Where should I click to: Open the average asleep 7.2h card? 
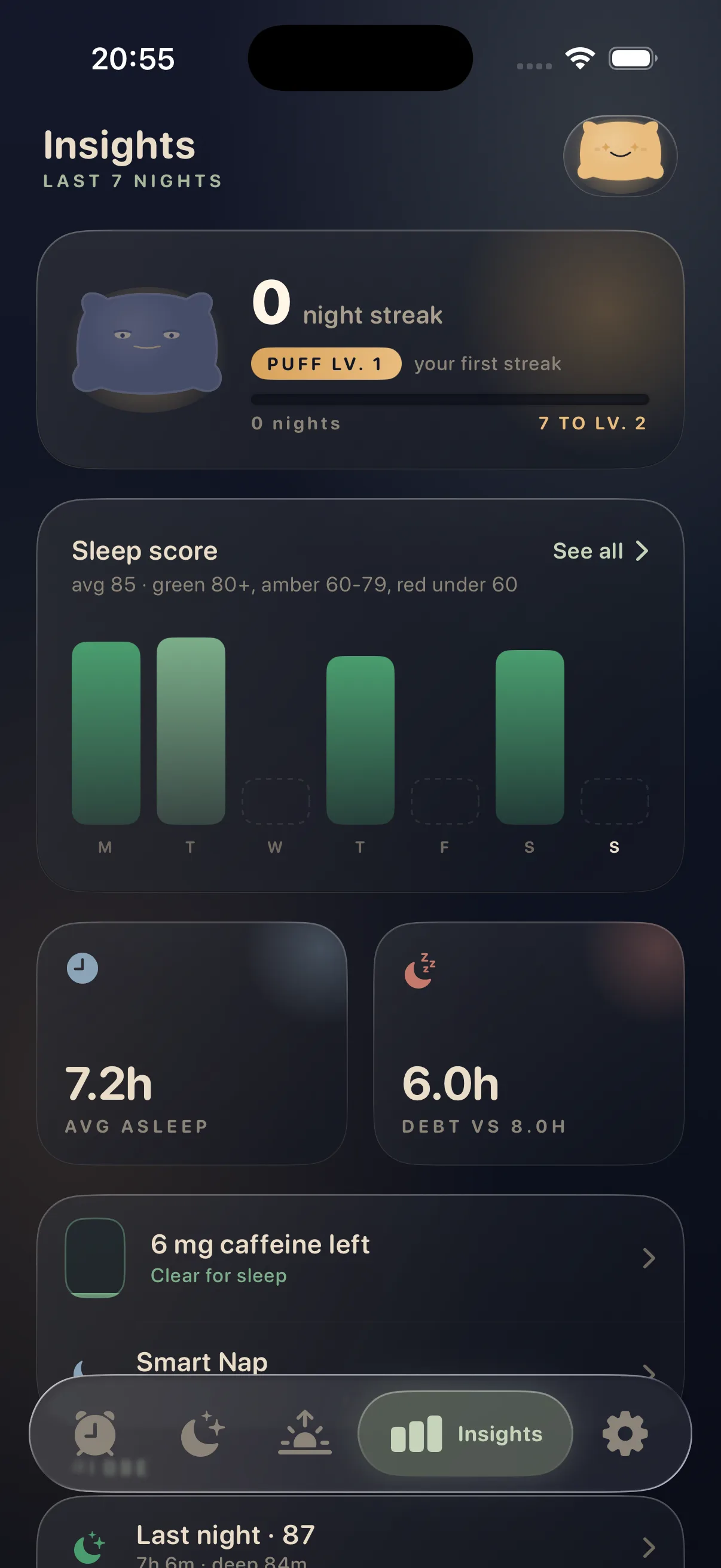coord(192,1044)
